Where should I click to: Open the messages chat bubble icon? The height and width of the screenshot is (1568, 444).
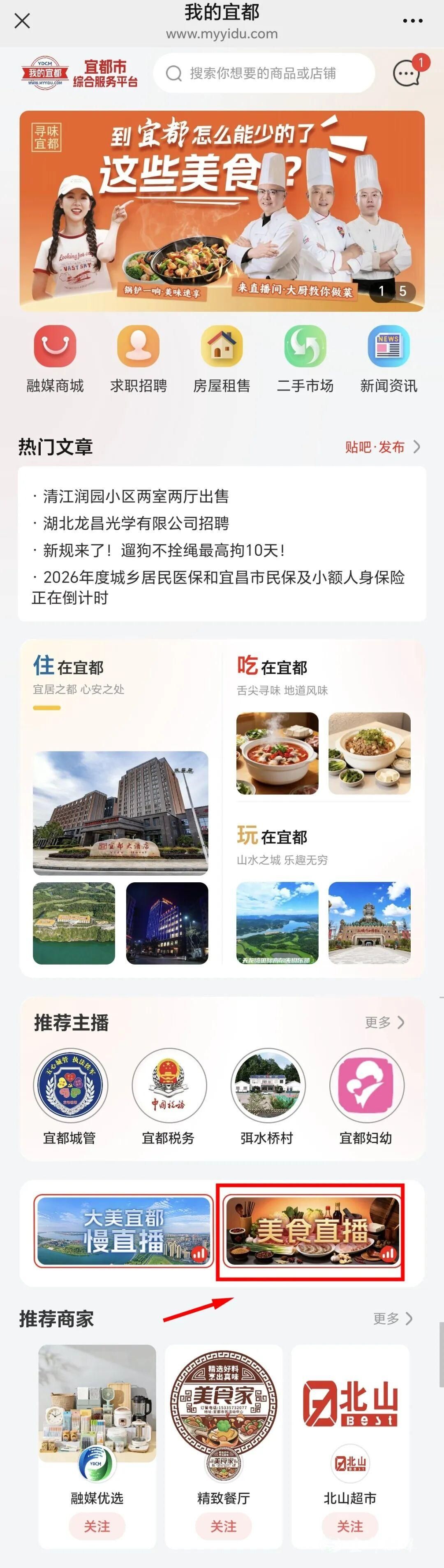(406, 74)
